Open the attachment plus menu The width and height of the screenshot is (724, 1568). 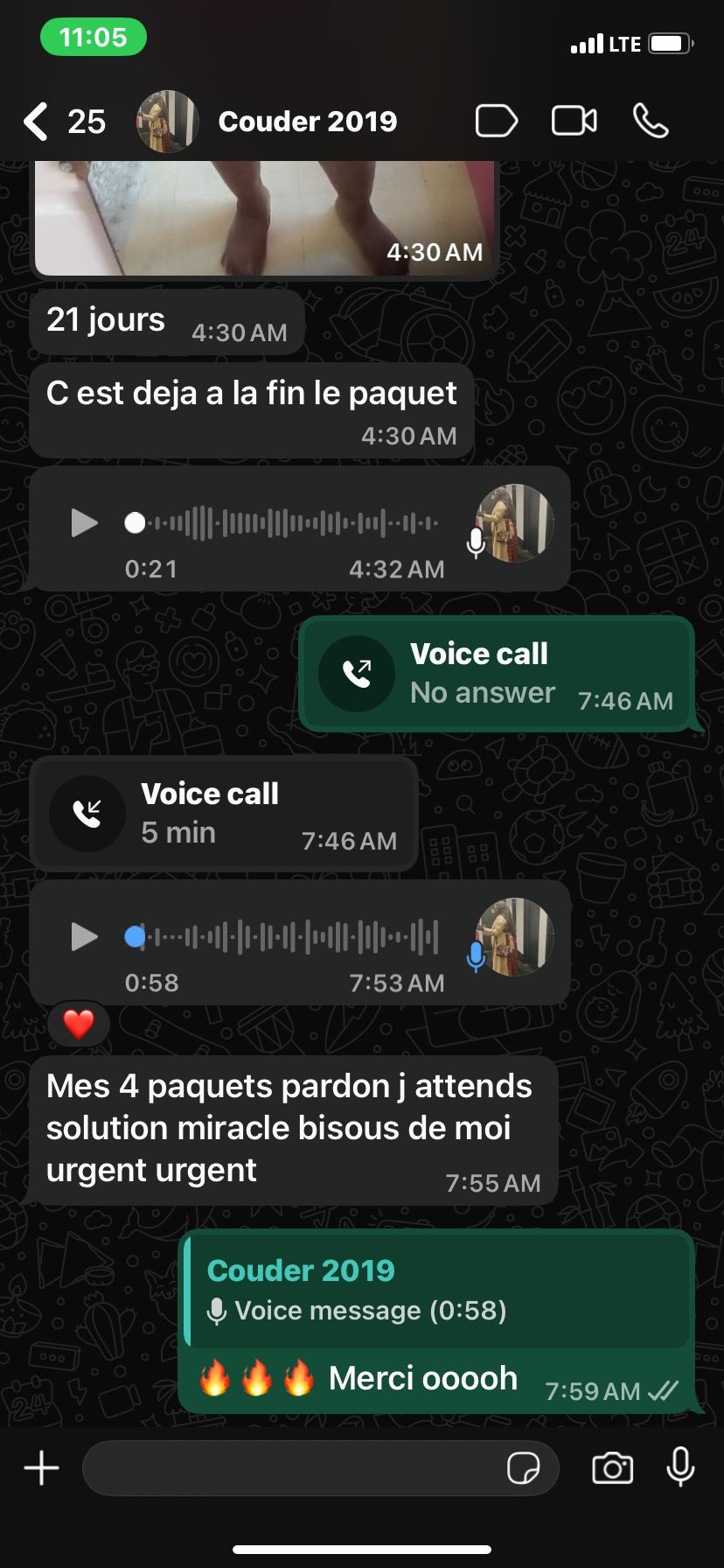coord(41,1468)
